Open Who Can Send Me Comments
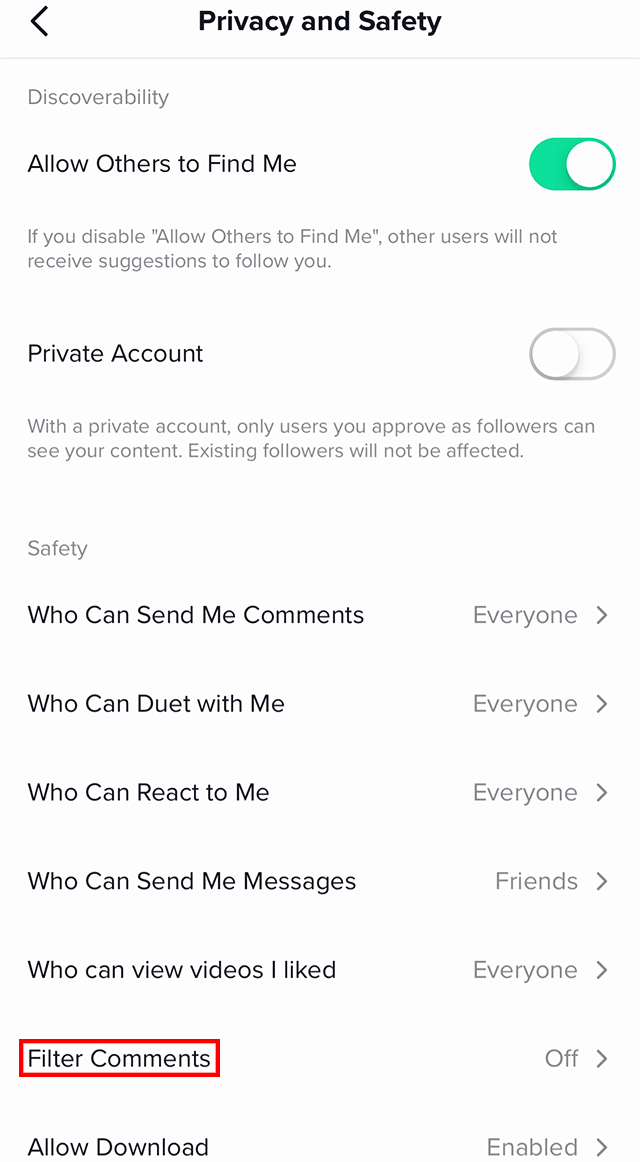The height and width of the screenshot is (1162, 640). [320, 615]
